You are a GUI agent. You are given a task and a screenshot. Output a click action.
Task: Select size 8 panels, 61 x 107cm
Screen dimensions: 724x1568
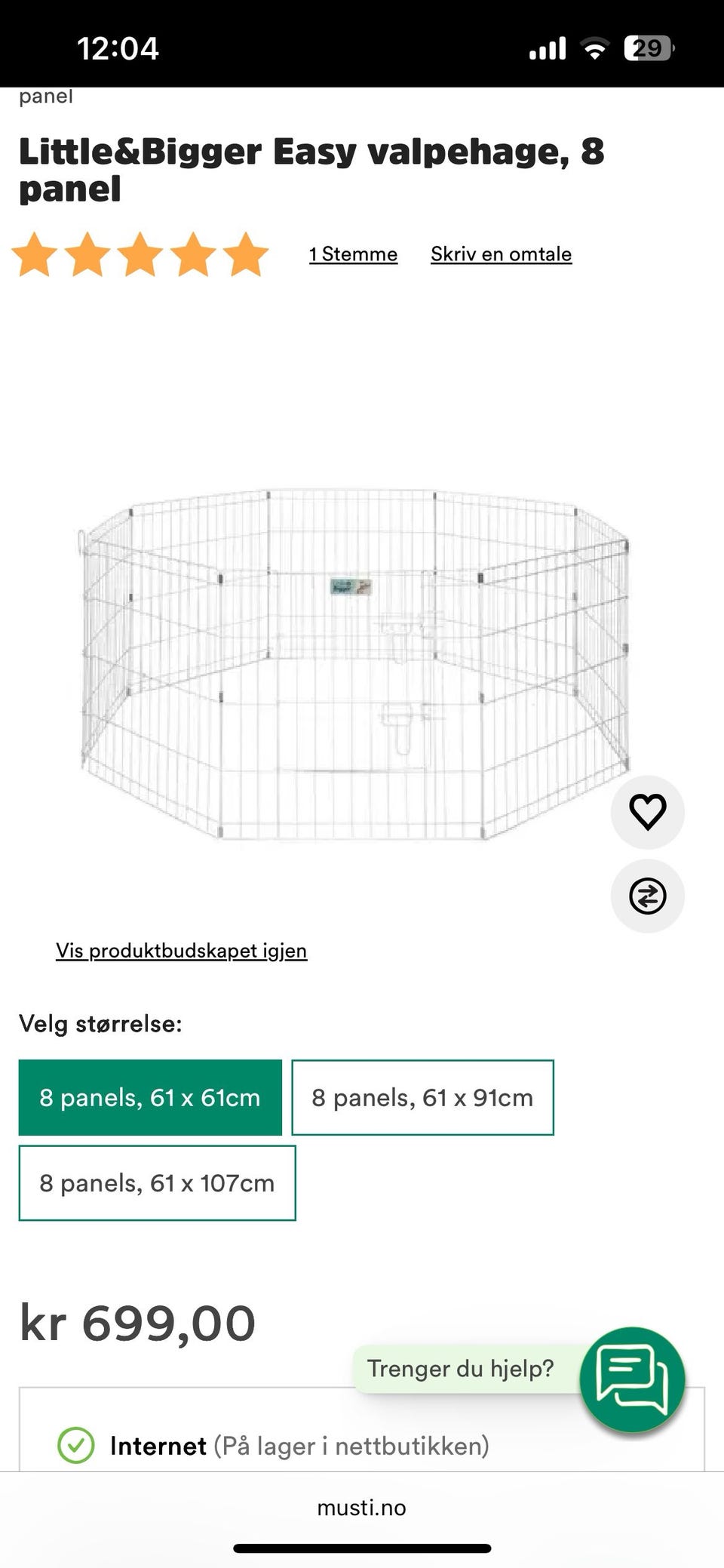[156, 1182]
